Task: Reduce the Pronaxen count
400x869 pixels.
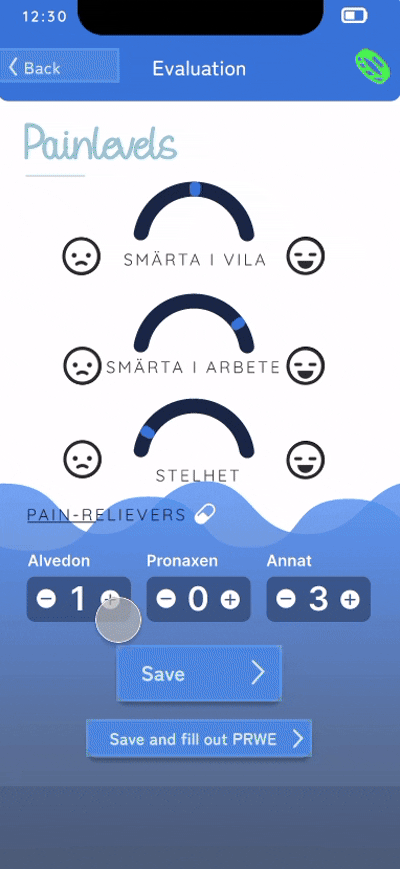Action: [166, 599]
